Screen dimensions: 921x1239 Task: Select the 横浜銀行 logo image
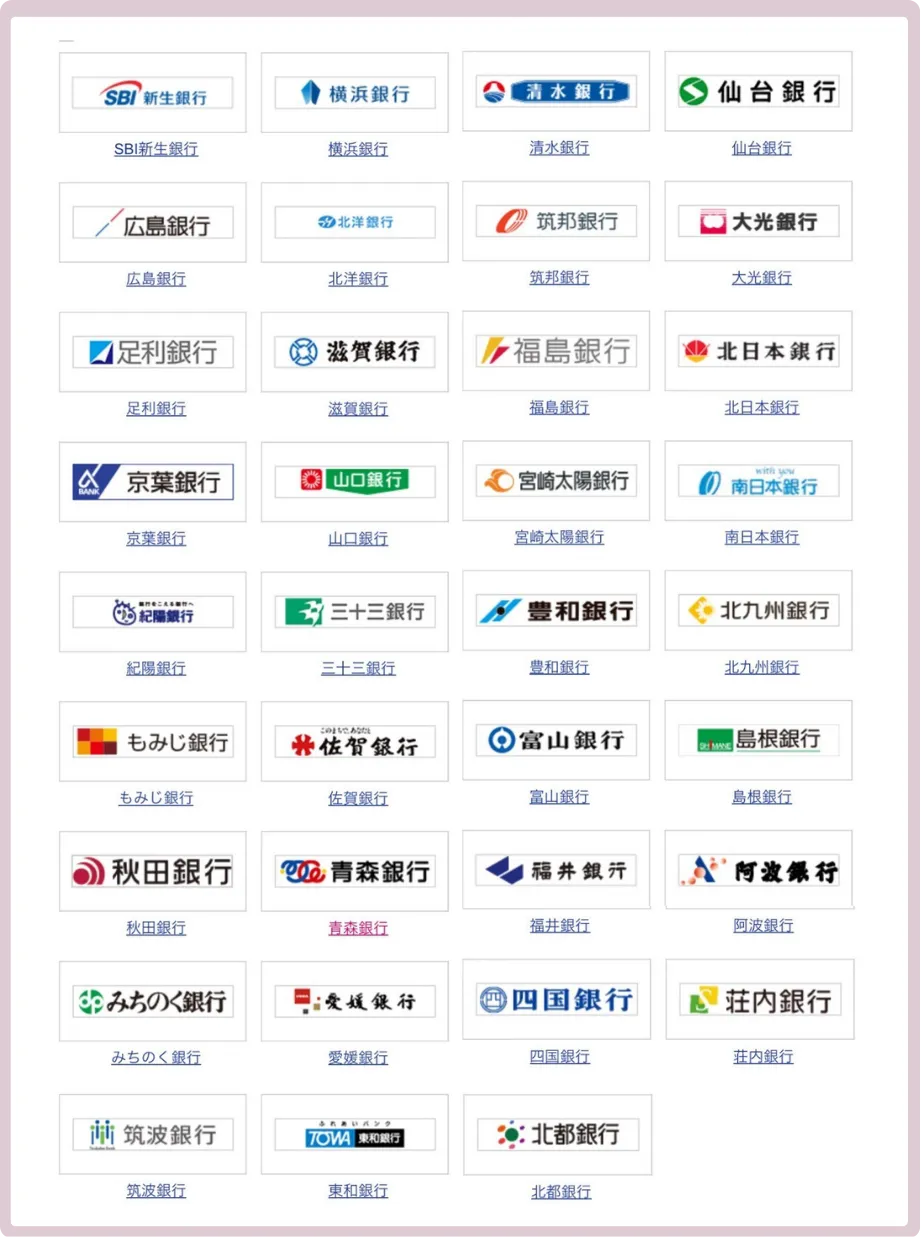coord(354,91)
